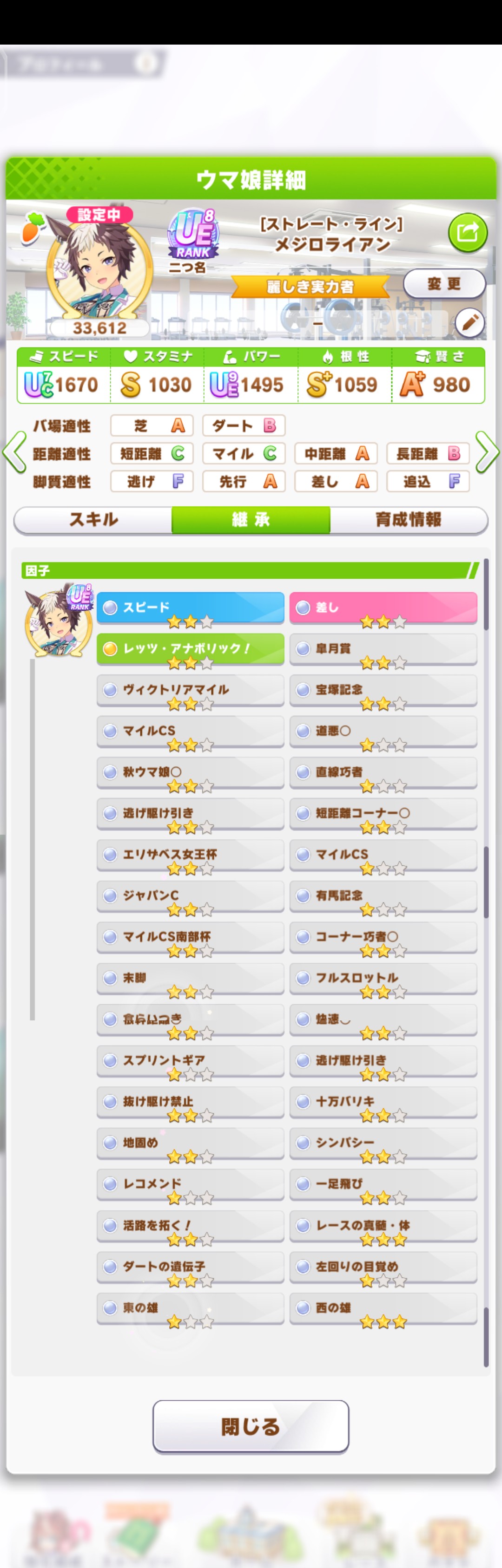
Task: Share this Uma Musume's details
Action: 467,232
